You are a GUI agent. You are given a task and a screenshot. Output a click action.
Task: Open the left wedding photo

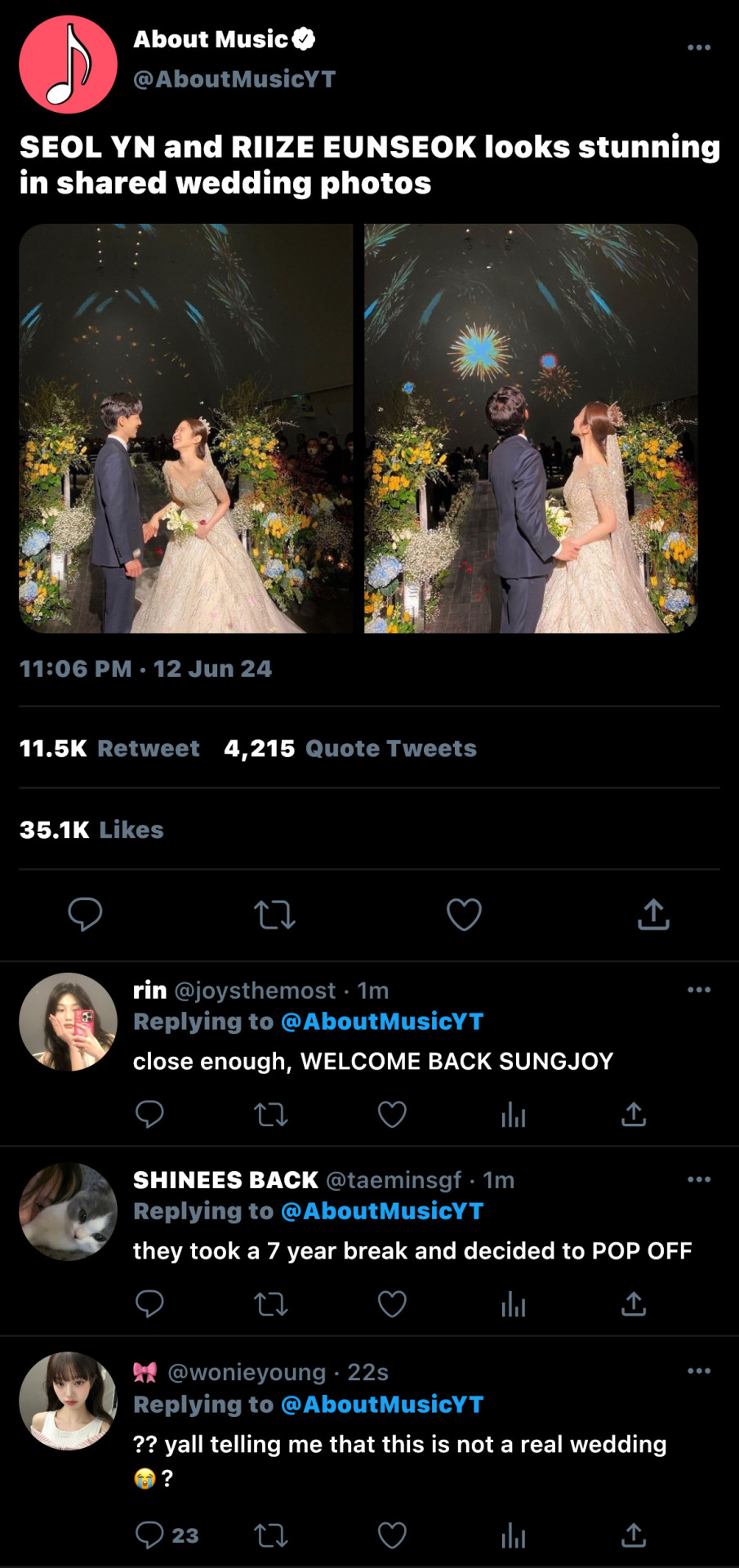pyautogui.click(x=186, y=428)
